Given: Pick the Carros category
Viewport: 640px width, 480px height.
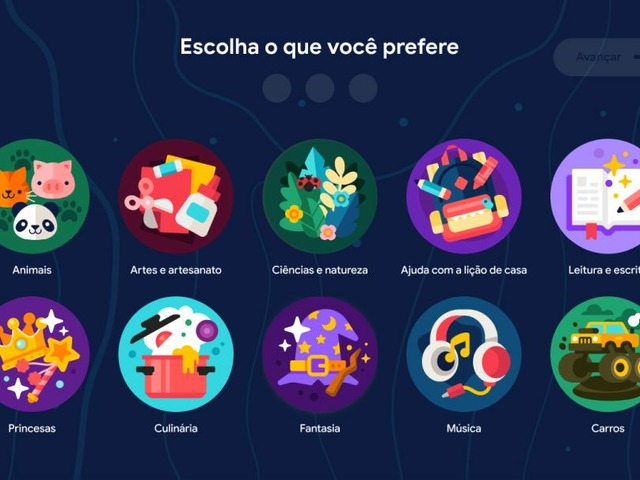Looking at the screenshot, I should [x=600, y=354].
